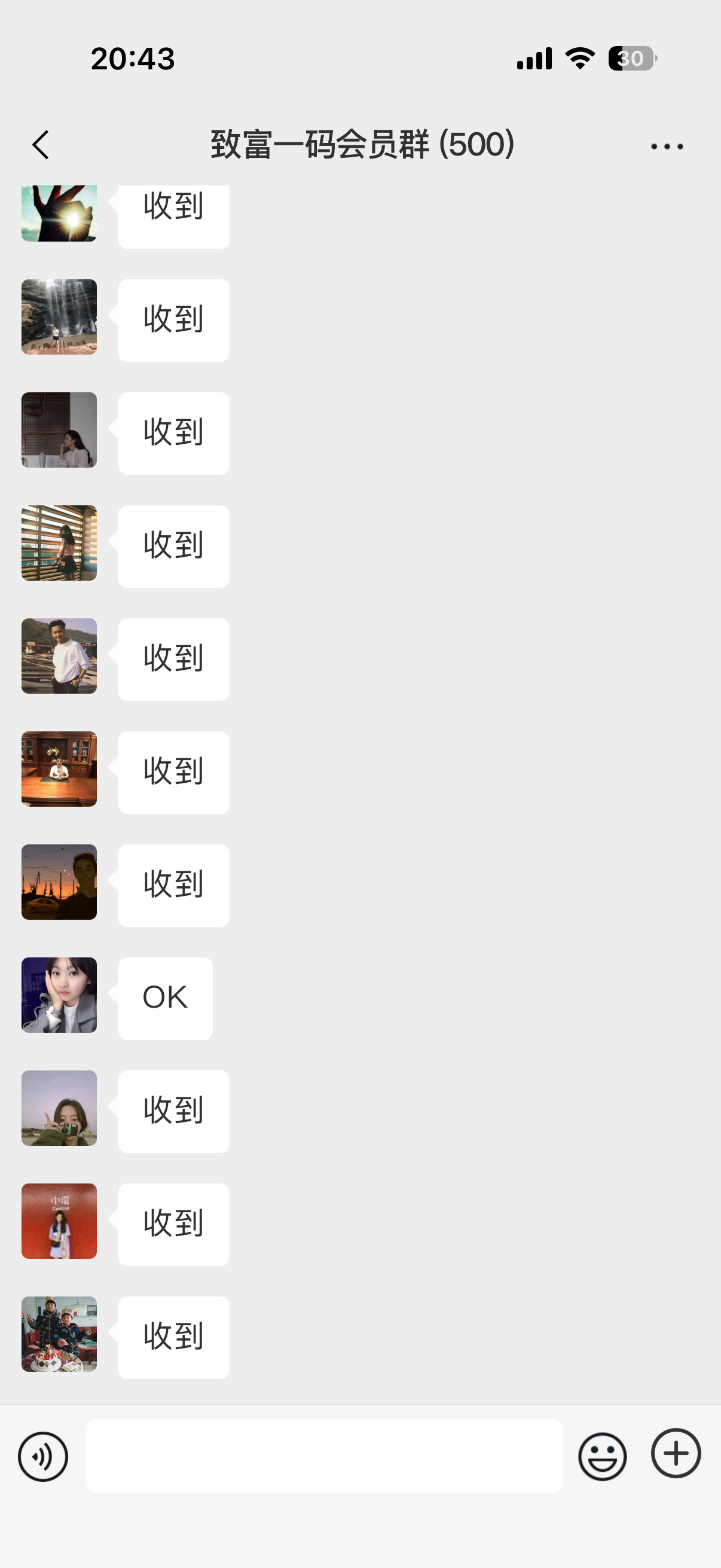
Task: Open profile of waterfall avatar member
Action: tap(59, 316)
